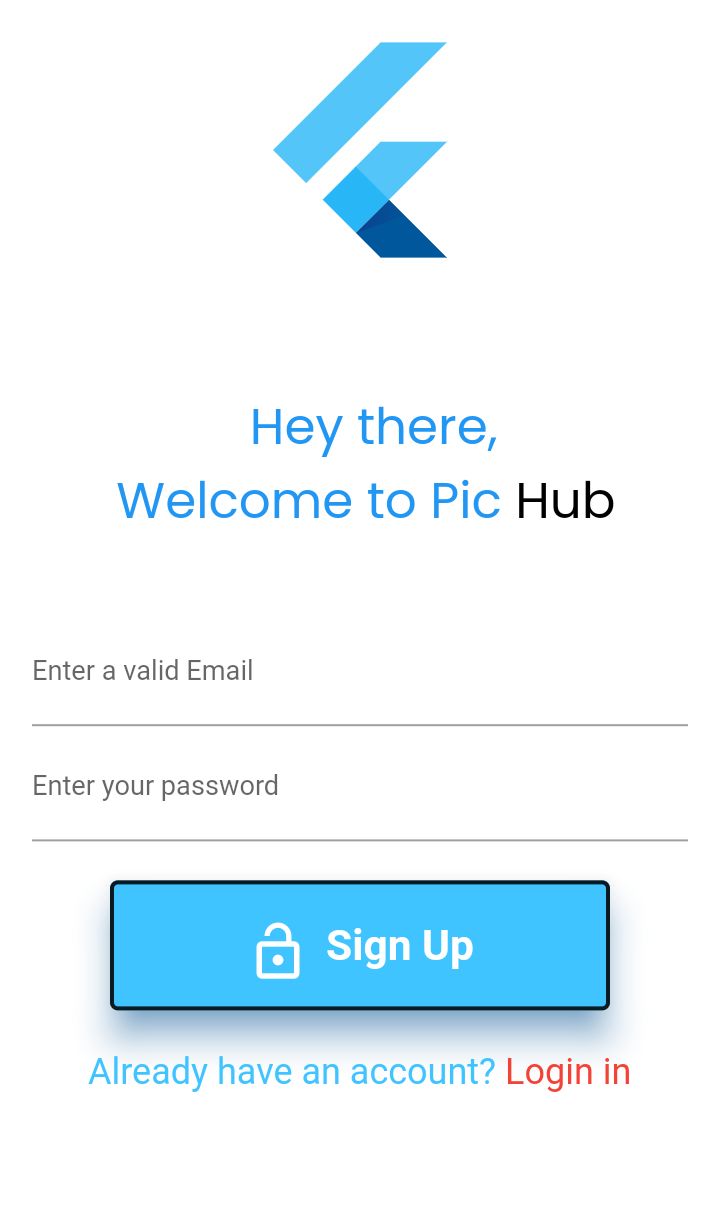Click the Flutter logo at the top
This screenshot has height=1216, width=720.
point(360,150)
